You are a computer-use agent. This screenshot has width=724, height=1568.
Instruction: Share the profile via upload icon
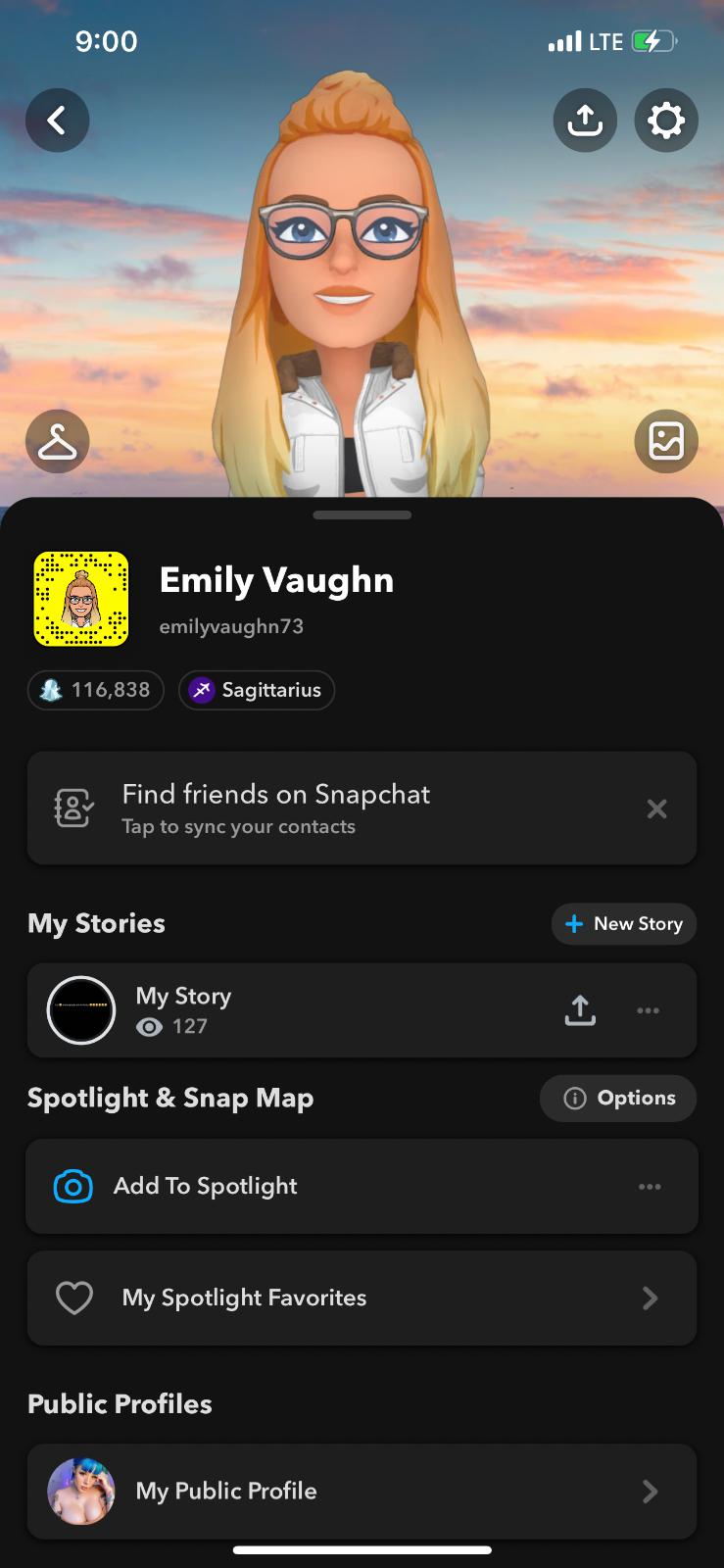pos(585,121)
